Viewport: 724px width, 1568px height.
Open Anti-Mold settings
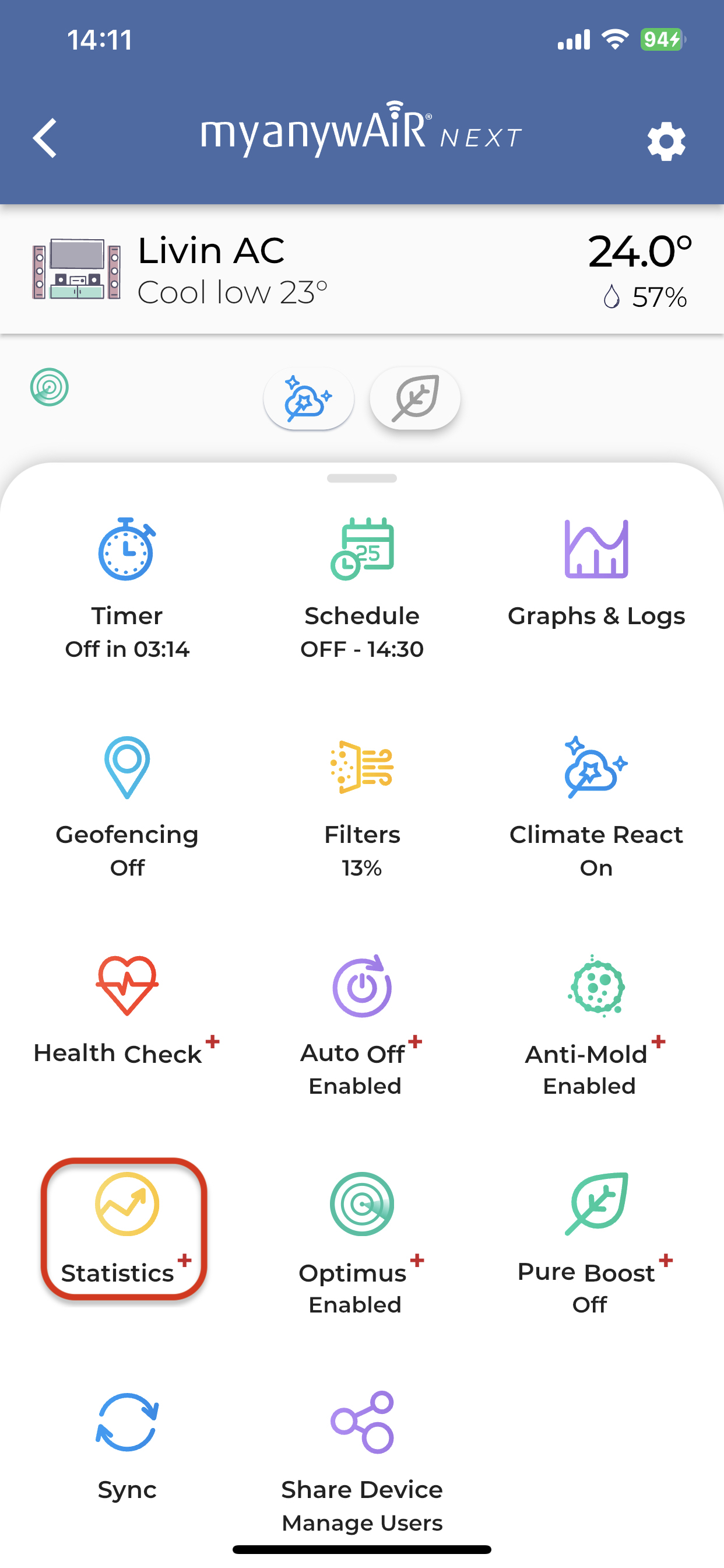click(596, 1026)
